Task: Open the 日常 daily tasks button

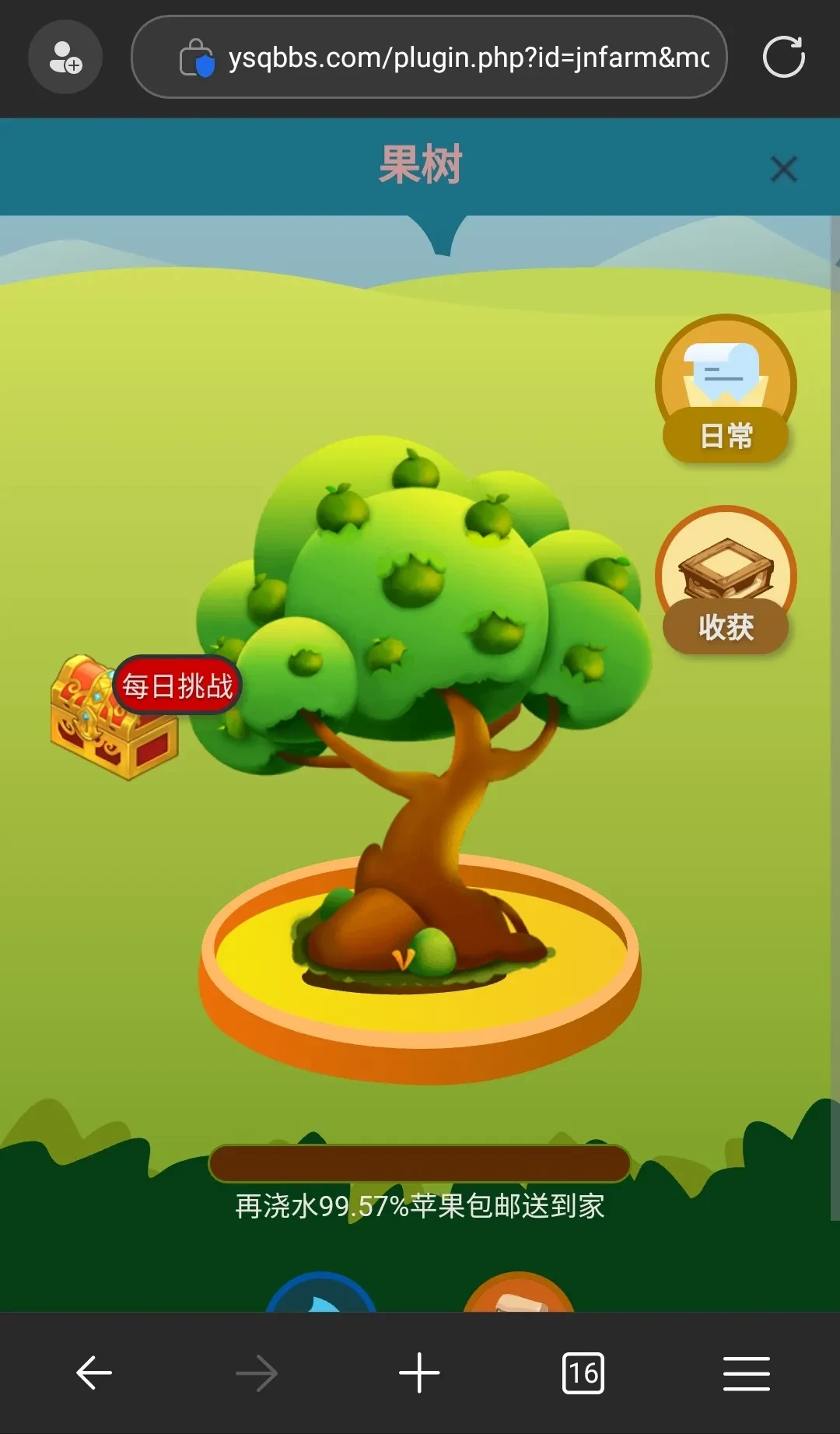Action: 726,389
